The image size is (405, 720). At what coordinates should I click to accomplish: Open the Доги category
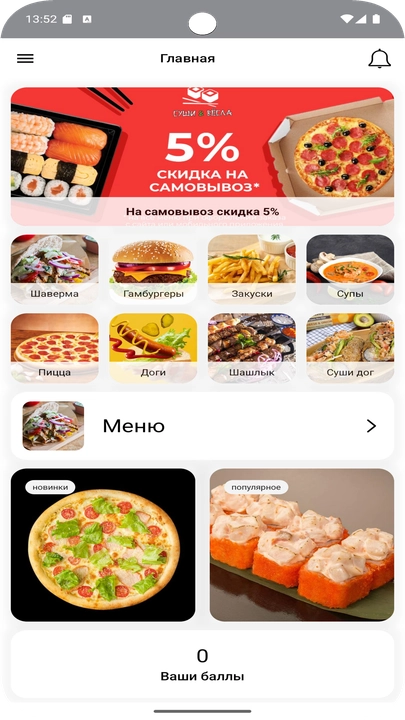(x=153, y=348)
